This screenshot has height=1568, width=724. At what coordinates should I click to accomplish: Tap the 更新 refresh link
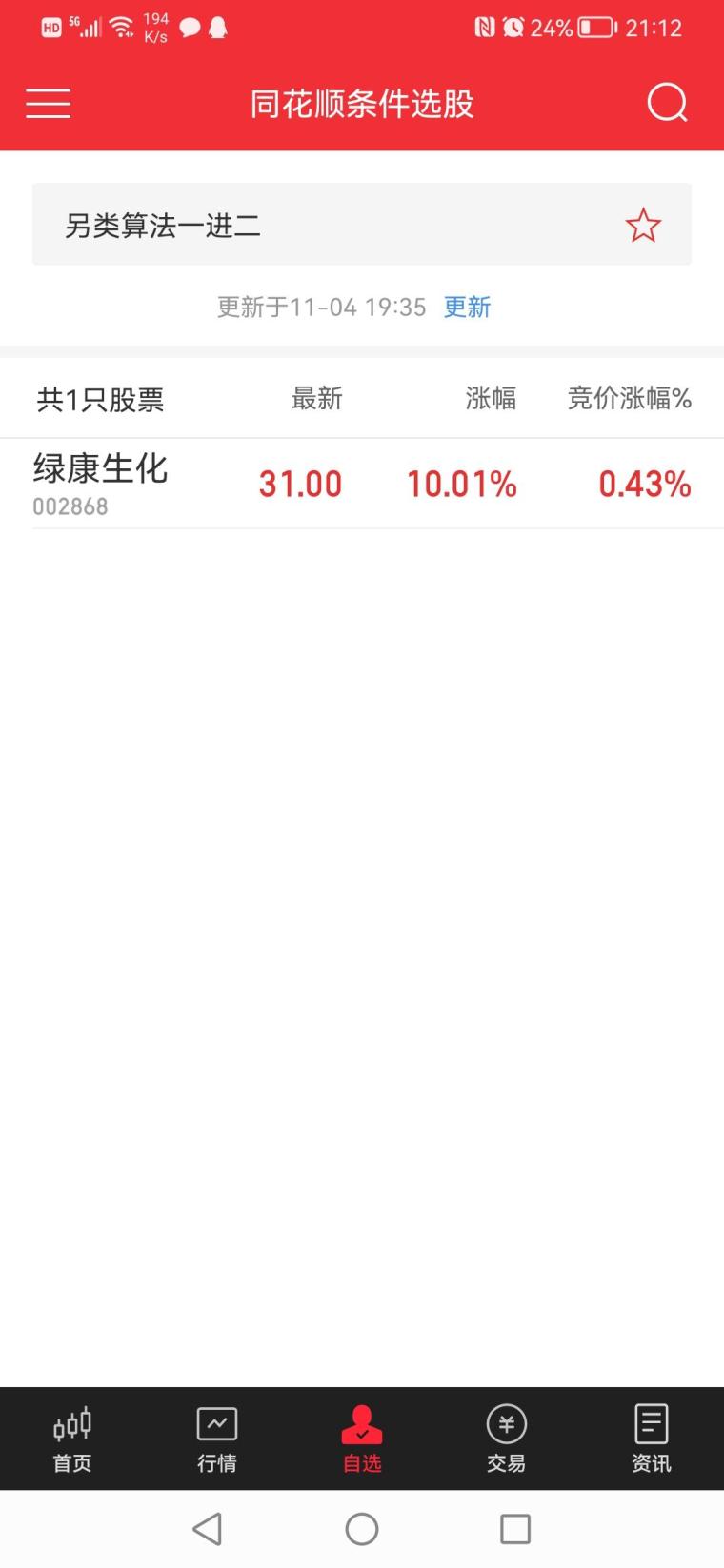click(466, 307)
